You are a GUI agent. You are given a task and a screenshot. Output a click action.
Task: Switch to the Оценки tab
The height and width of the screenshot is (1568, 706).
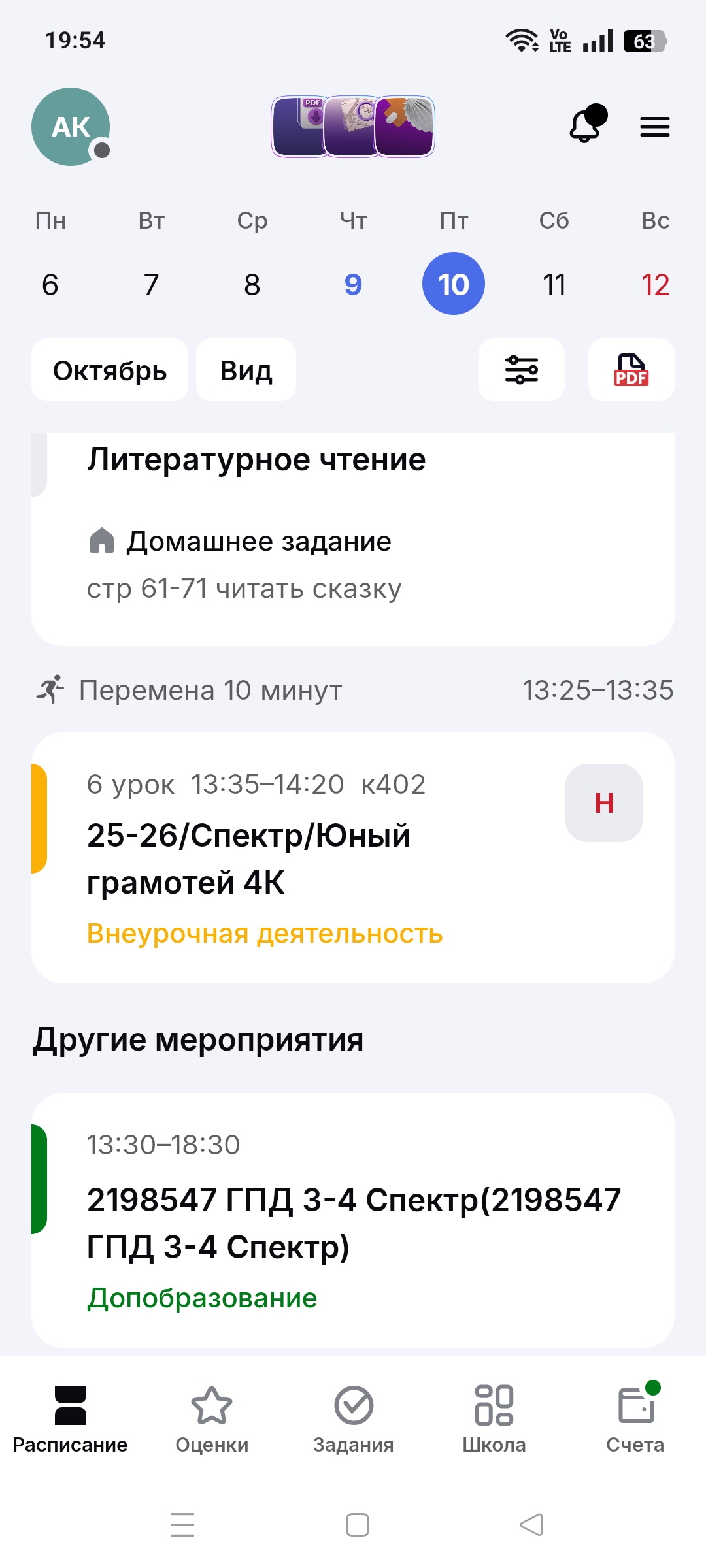point(212,1416)
